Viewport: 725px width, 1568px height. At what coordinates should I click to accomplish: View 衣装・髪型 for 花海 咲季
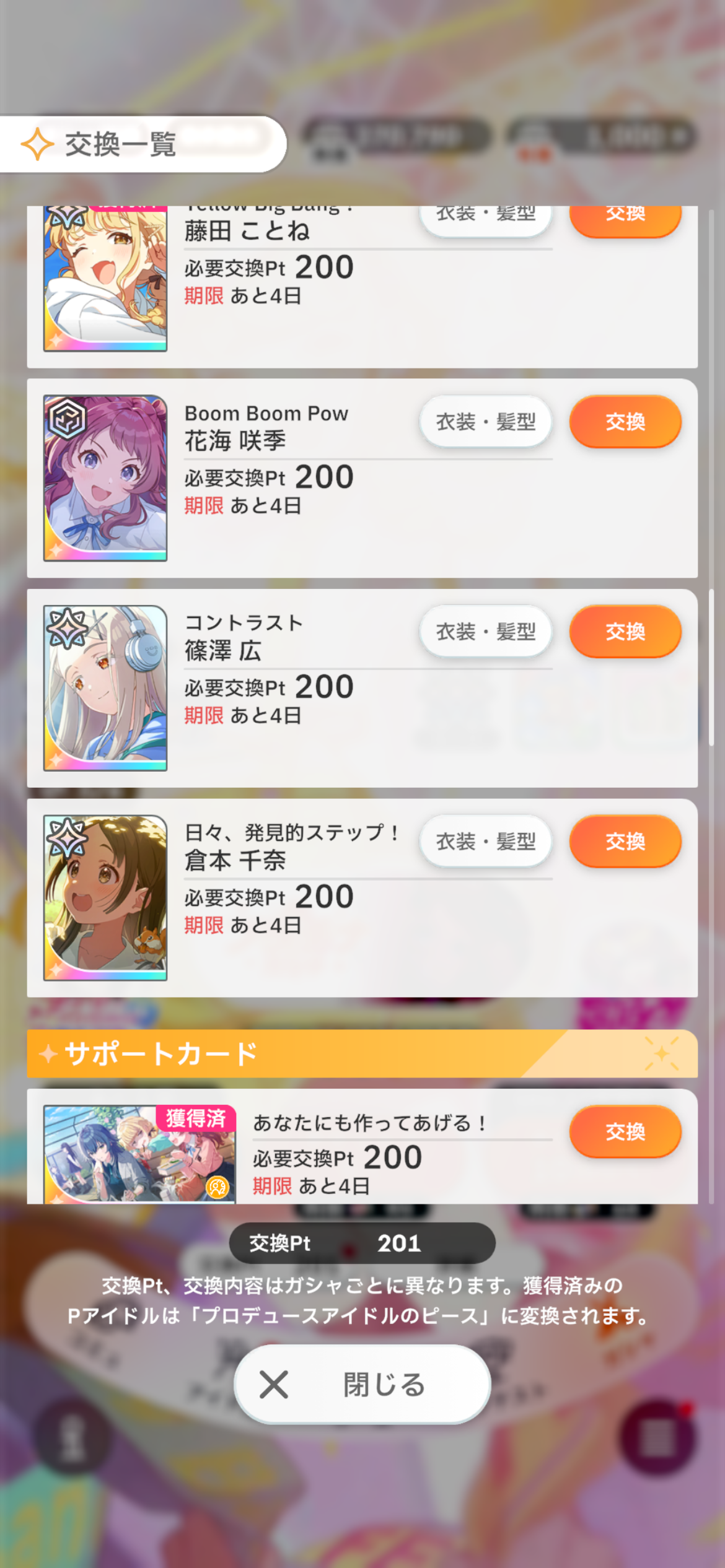pos(485,422)
